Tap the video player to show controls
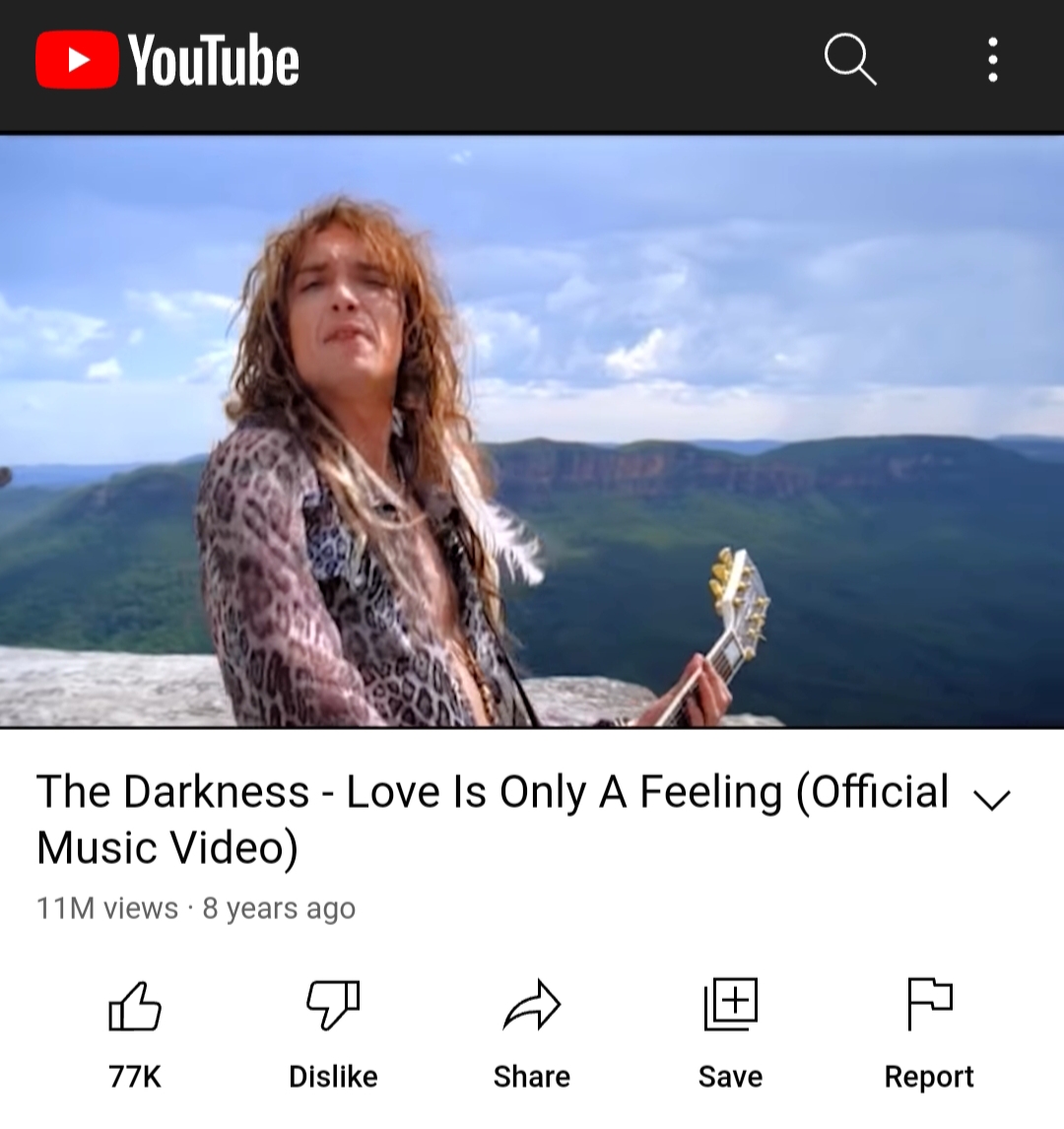Image resolution: width=1064 pixels, height=1129 pixels. coord(532,432)
